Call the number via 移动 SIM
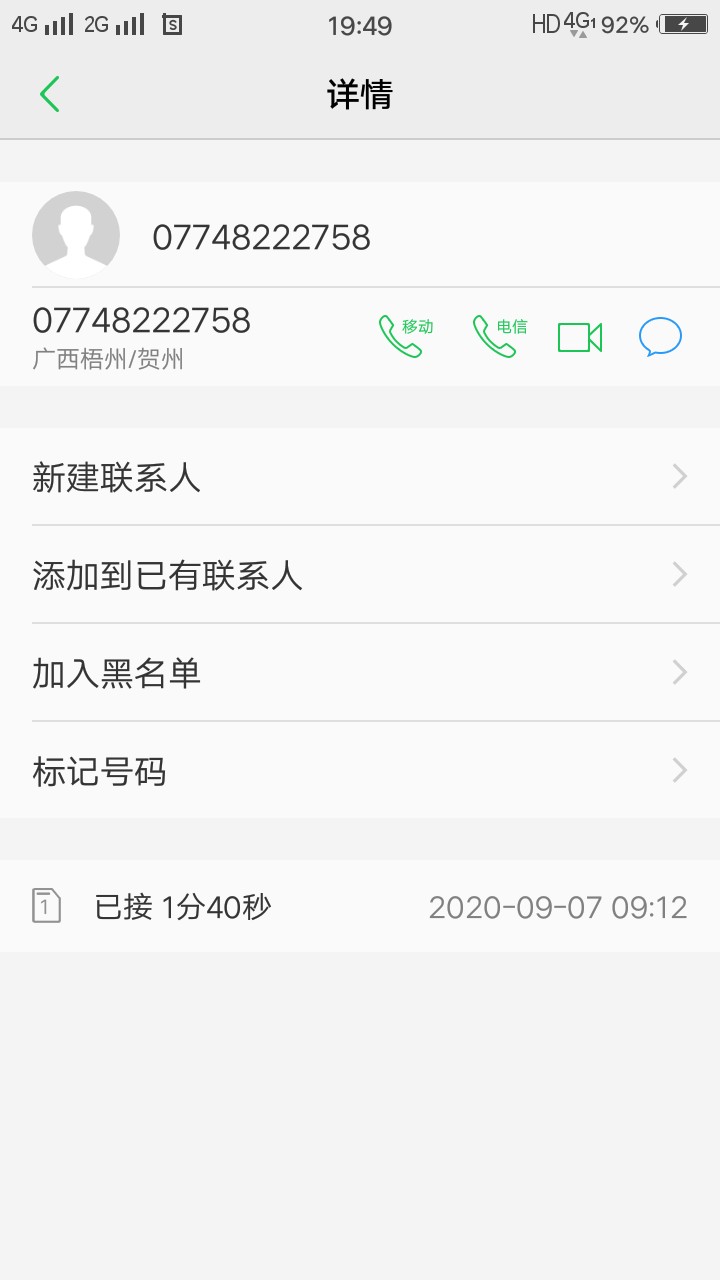Screen dimensions: 720x1280 [405, 336]
